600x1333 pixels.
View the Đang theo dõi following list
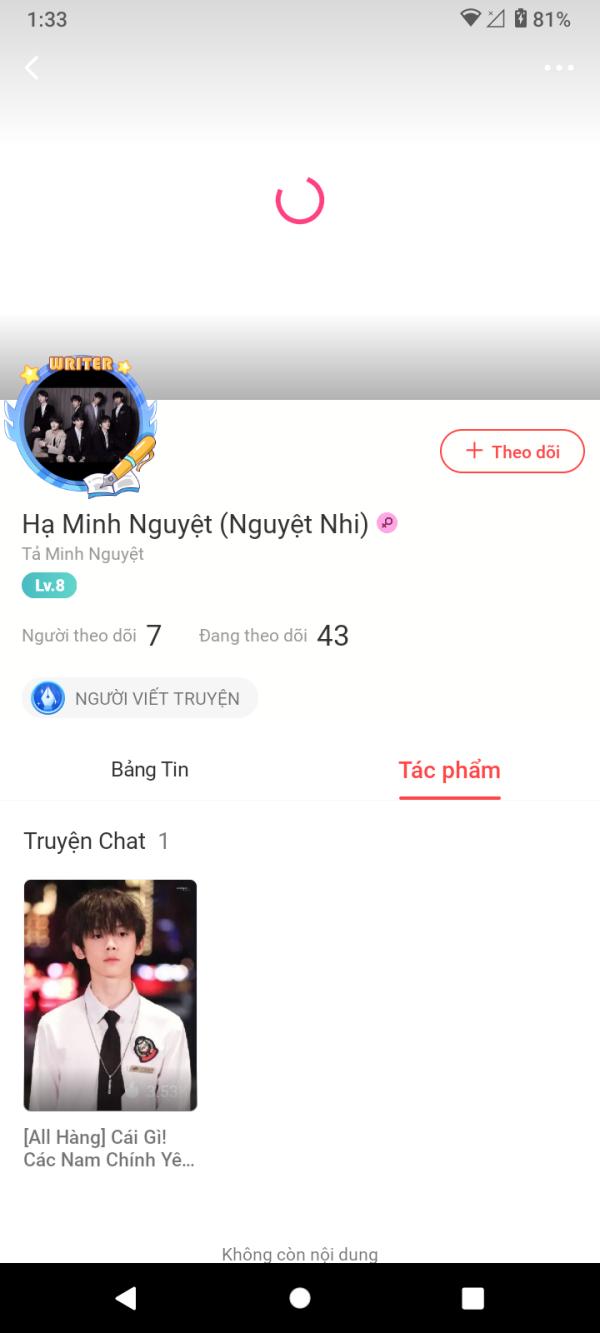point(273,635)
